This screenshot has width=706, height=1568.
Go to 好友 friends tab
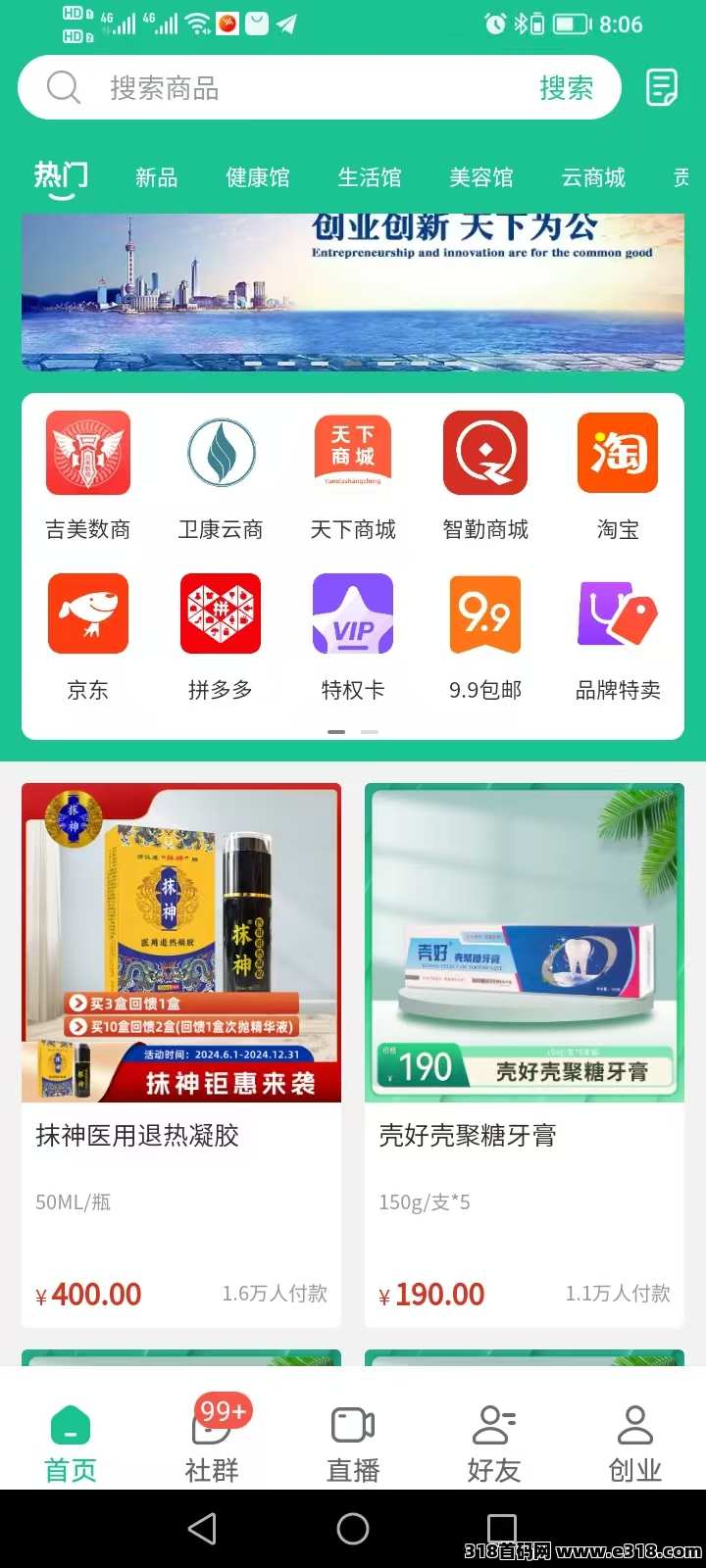click(x=494, y=1443)
